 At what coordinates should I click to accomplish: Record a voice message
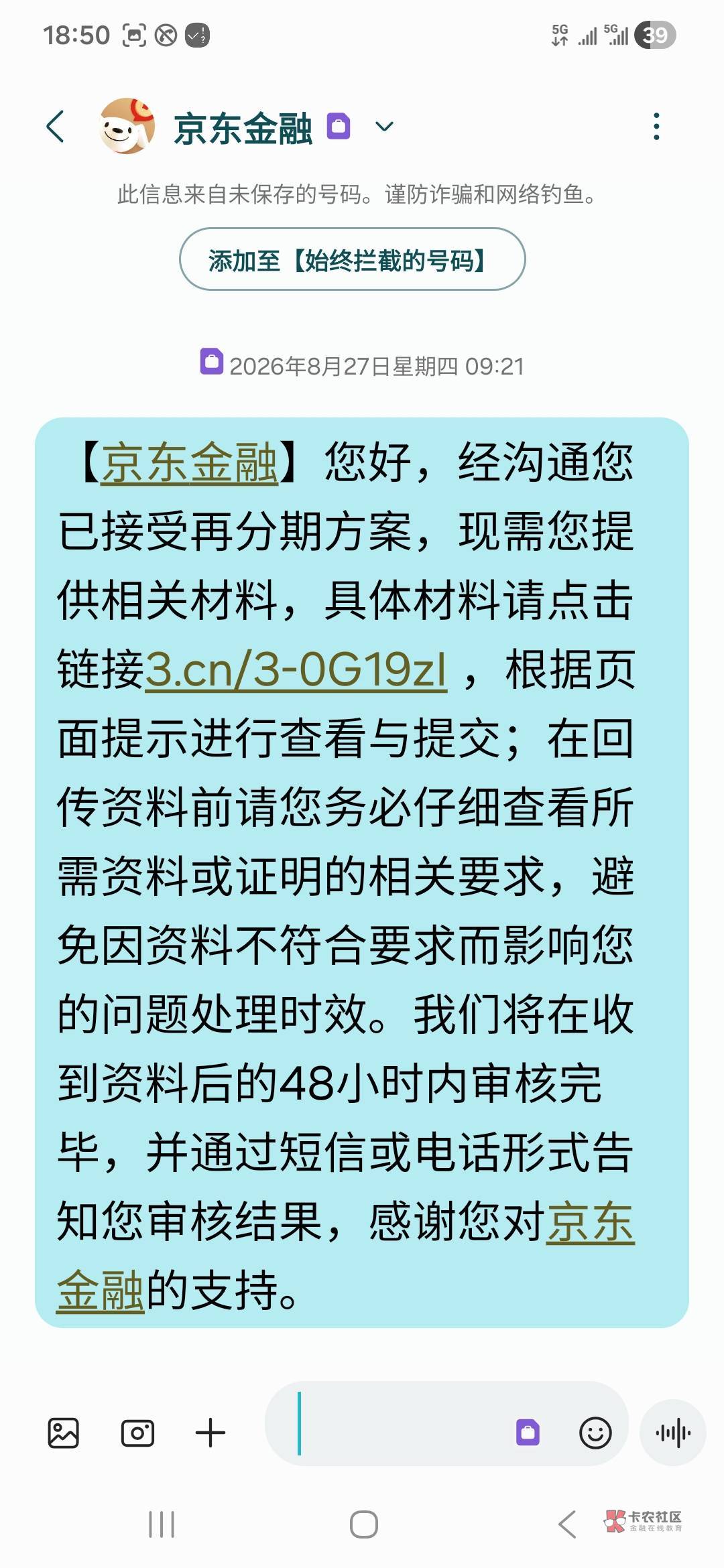(x=673, y=1433)
